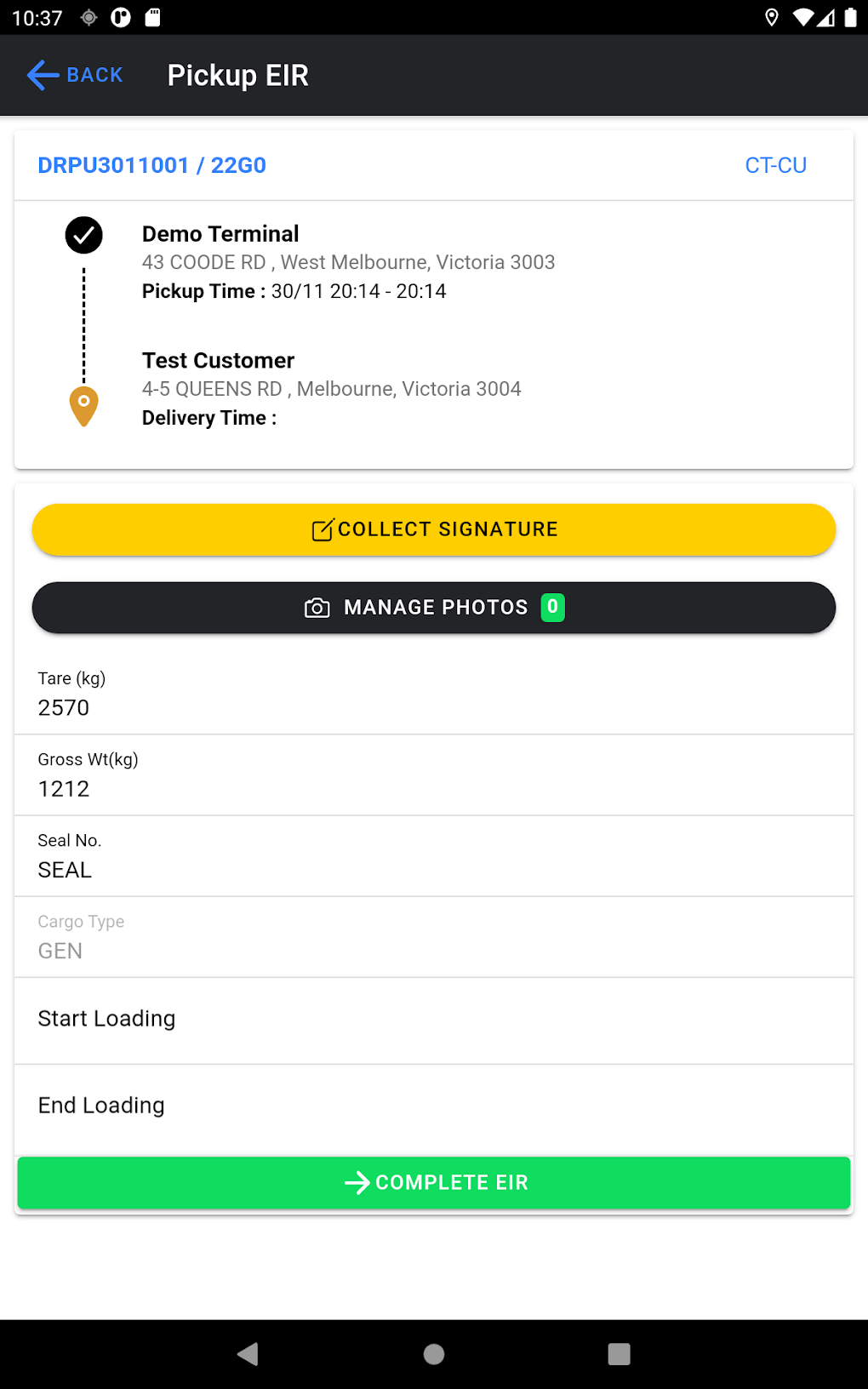
Task: Tap the Android home circle button
Action: [x=433, y=1354]
